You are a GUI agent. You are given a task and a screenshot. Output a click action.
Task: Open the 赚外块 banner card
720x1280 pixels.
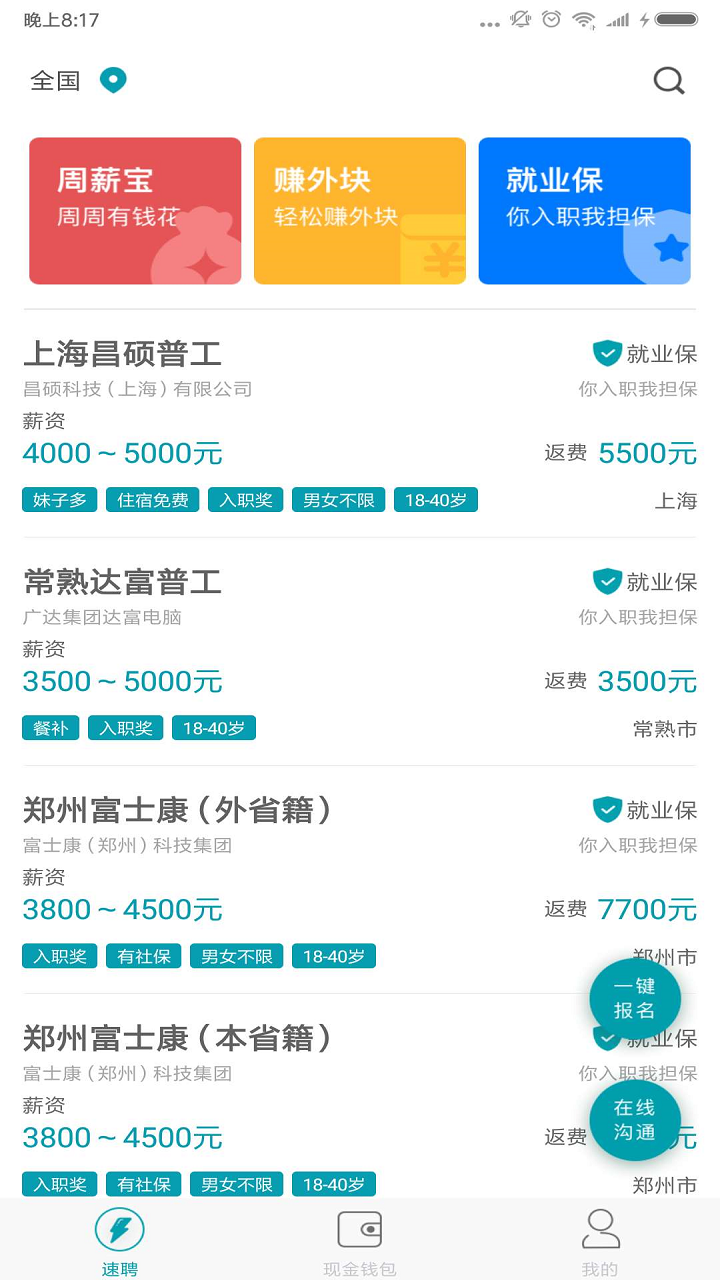tap(359, 210)
